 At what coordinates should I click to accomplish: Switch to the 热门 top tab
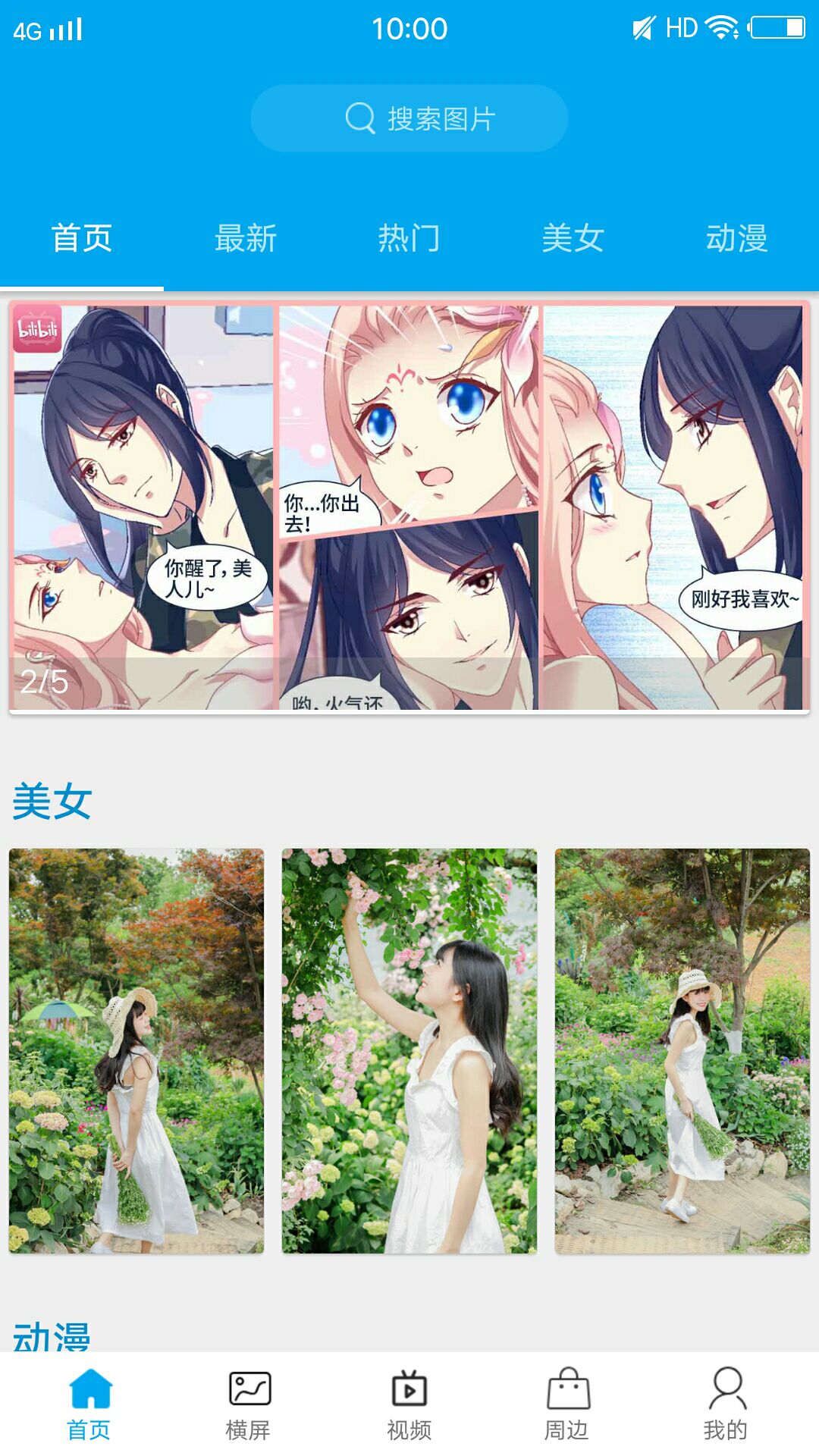click(409, 238)
